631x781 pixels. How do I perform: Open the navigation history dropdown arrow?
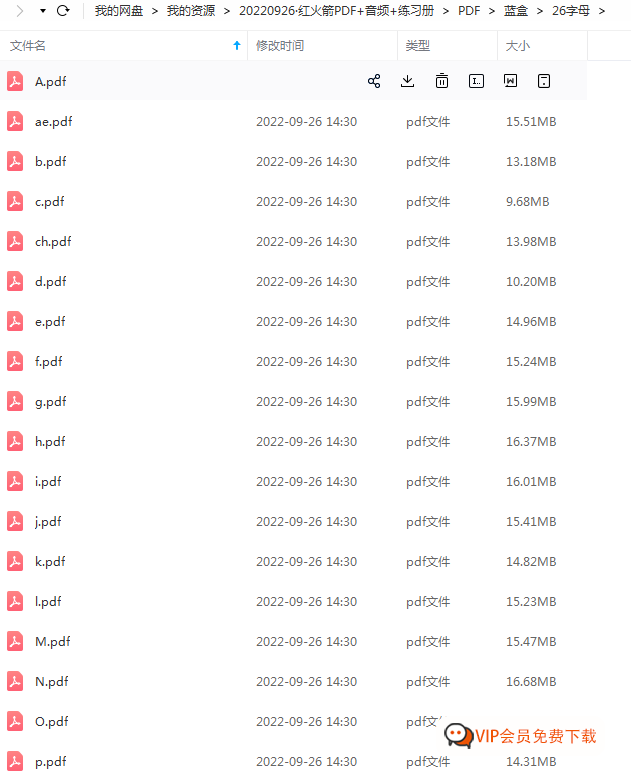click(x=42, y=11)
